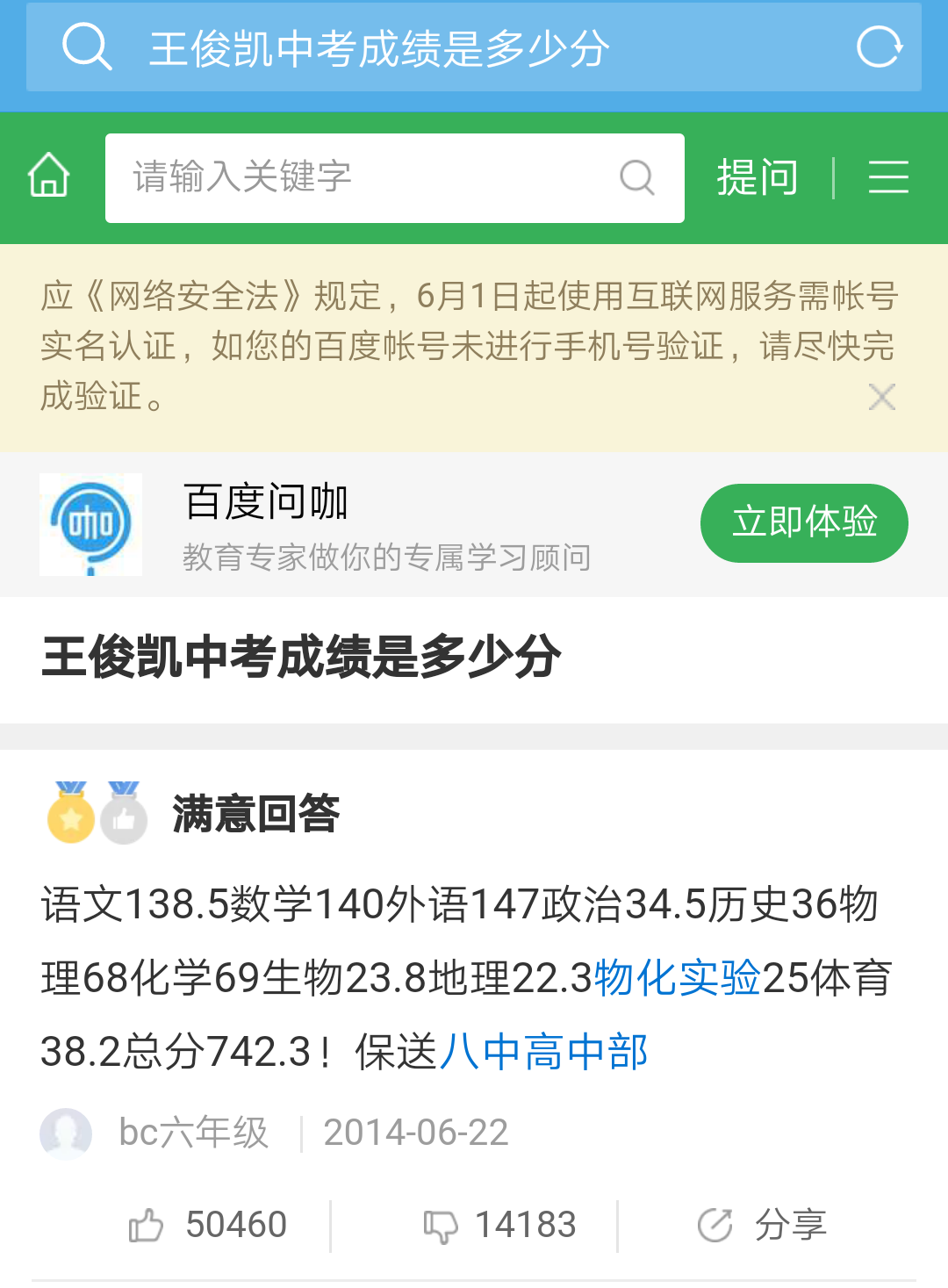This screenshot has height=1288, width=948.
Task: Click the gold medal icon beside 满意回答
Action: (69, 816)
